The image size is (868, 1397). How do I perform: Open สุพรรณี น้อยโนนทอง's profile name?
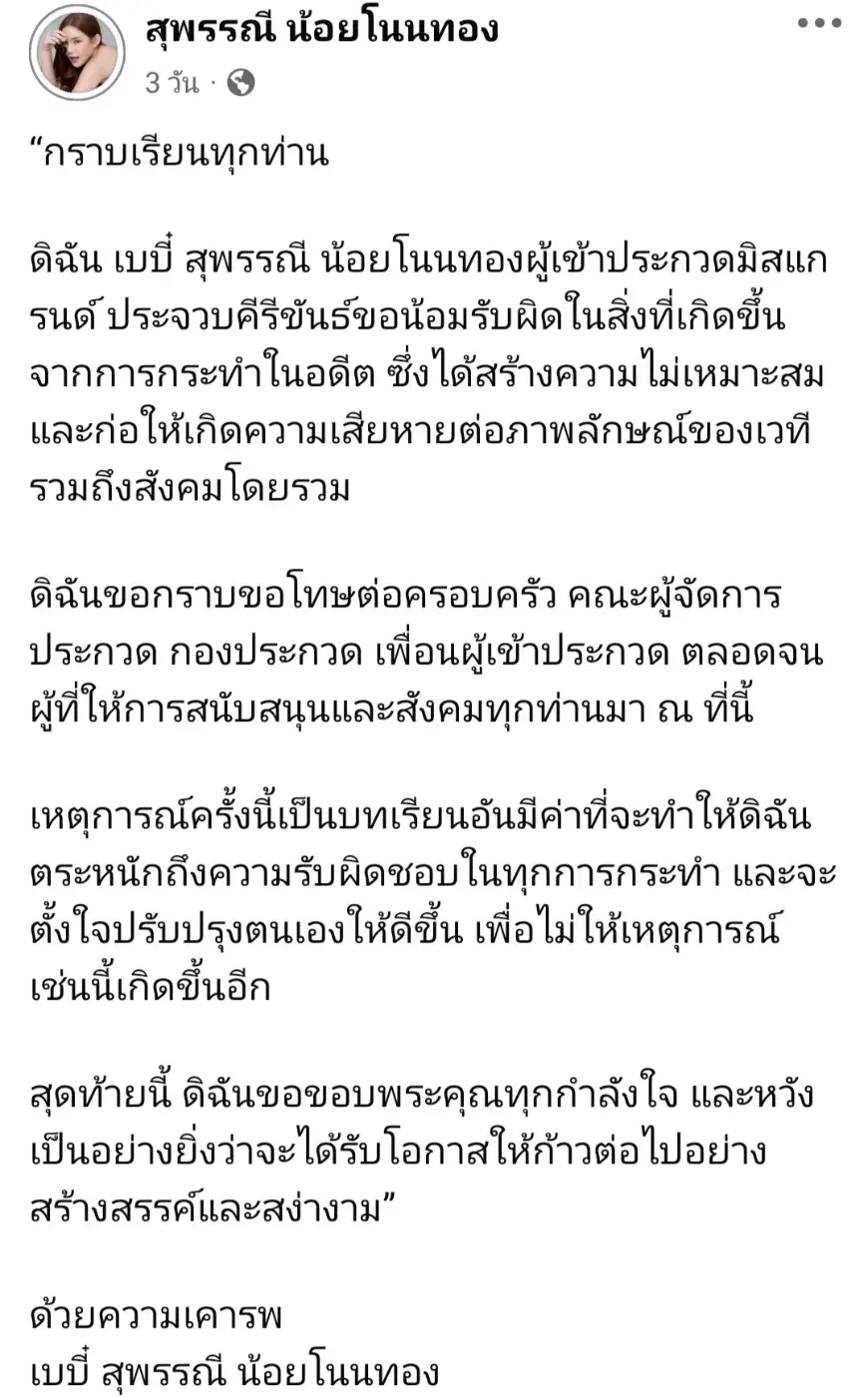pyautogui.click(x=321, y=29)
